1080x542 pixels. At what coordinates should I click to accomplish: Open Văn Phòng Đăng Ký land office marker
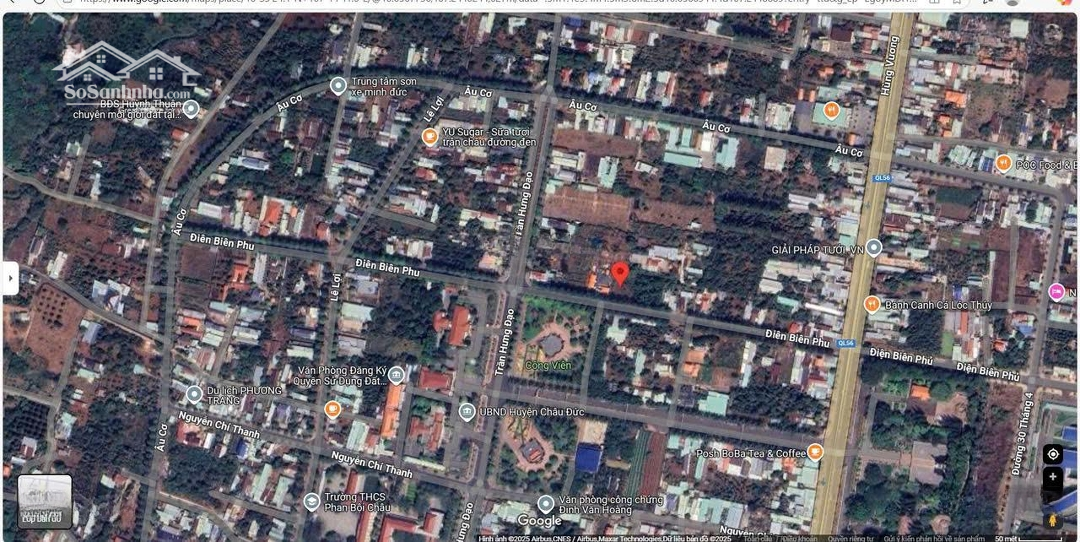click(x=396, y=375)
